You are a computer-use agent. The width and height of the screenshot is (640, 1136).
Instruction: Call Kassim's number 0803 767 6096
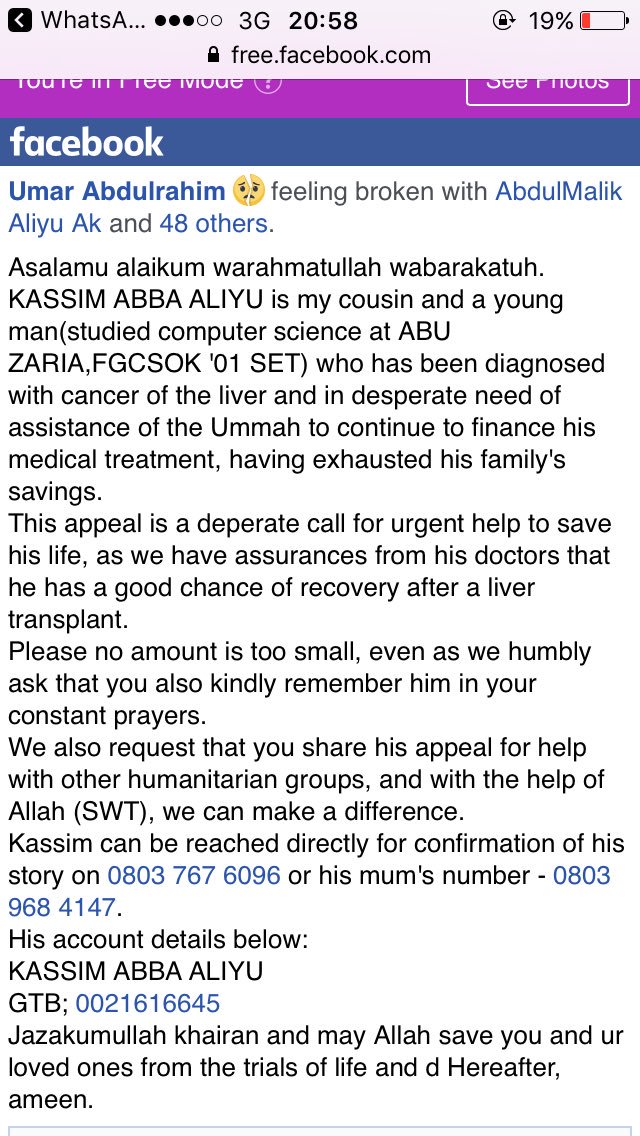tap(194, 875)
